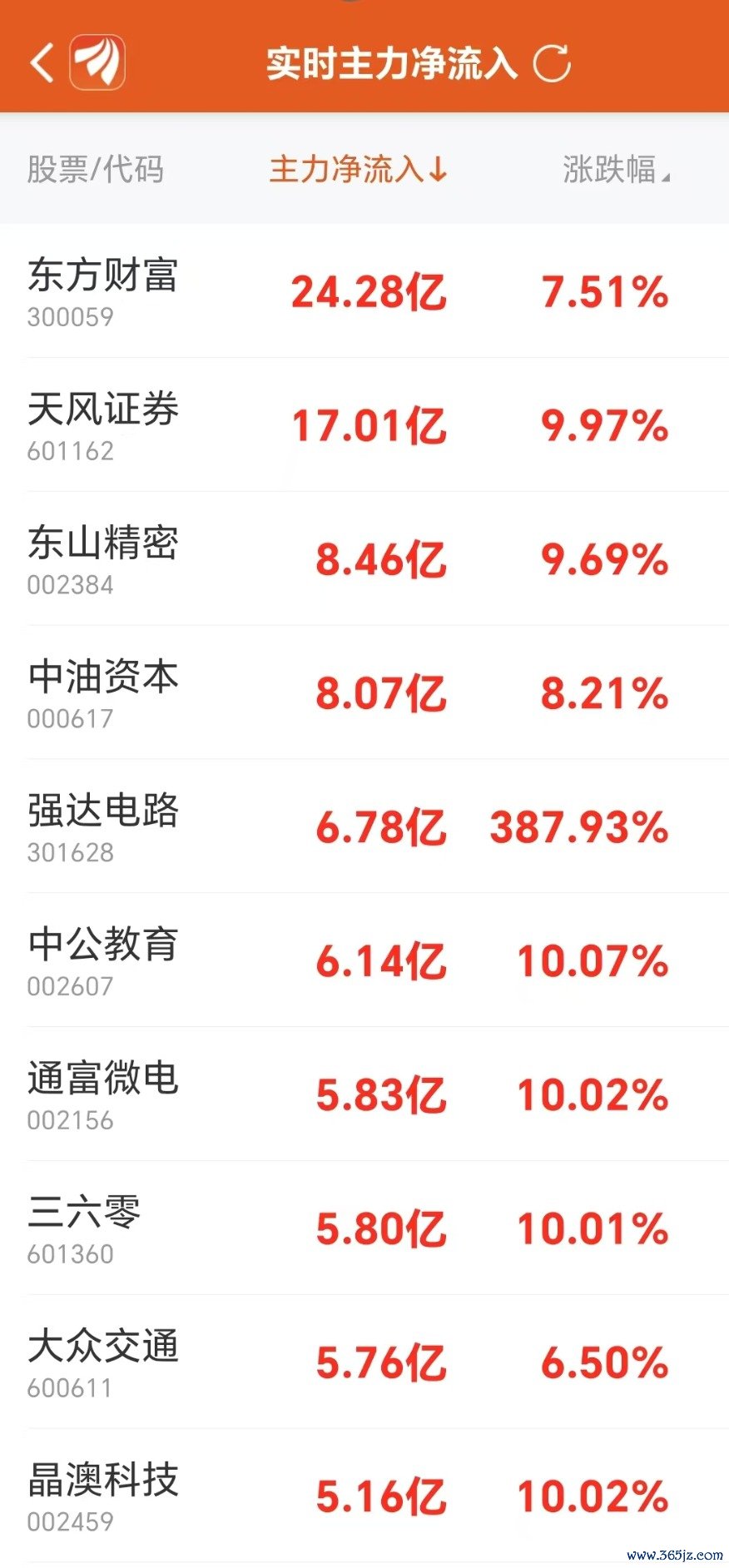Select the 中油资本 000617 row
729x1568 pixels.
(x=364, y=693)
